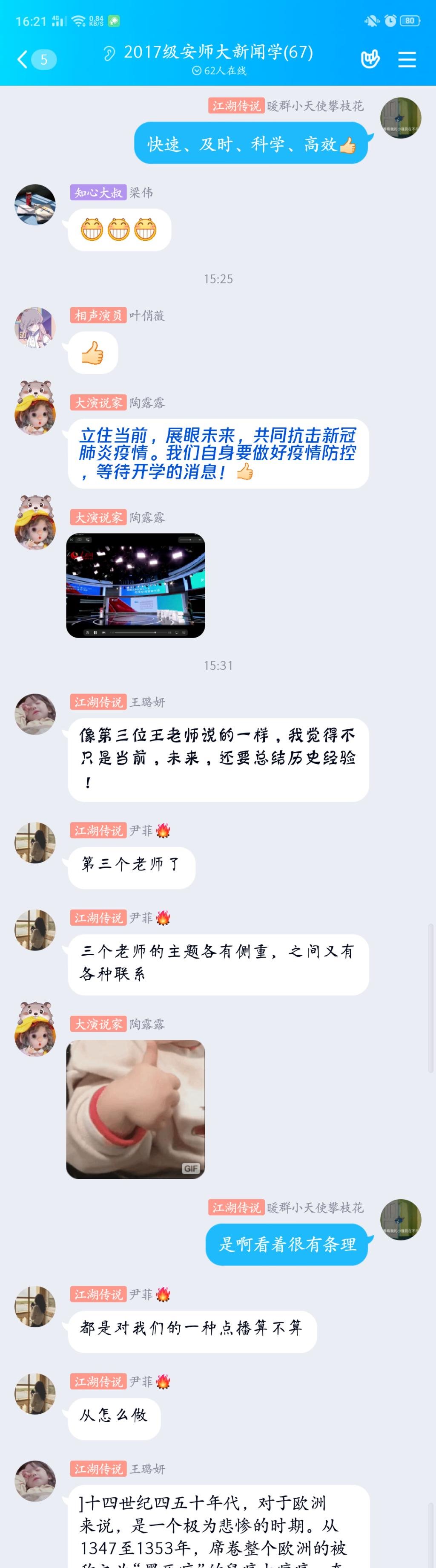Open the hand gesture icon in header
This screenshot has width=436, height=1568.
[x=370, y=59]
